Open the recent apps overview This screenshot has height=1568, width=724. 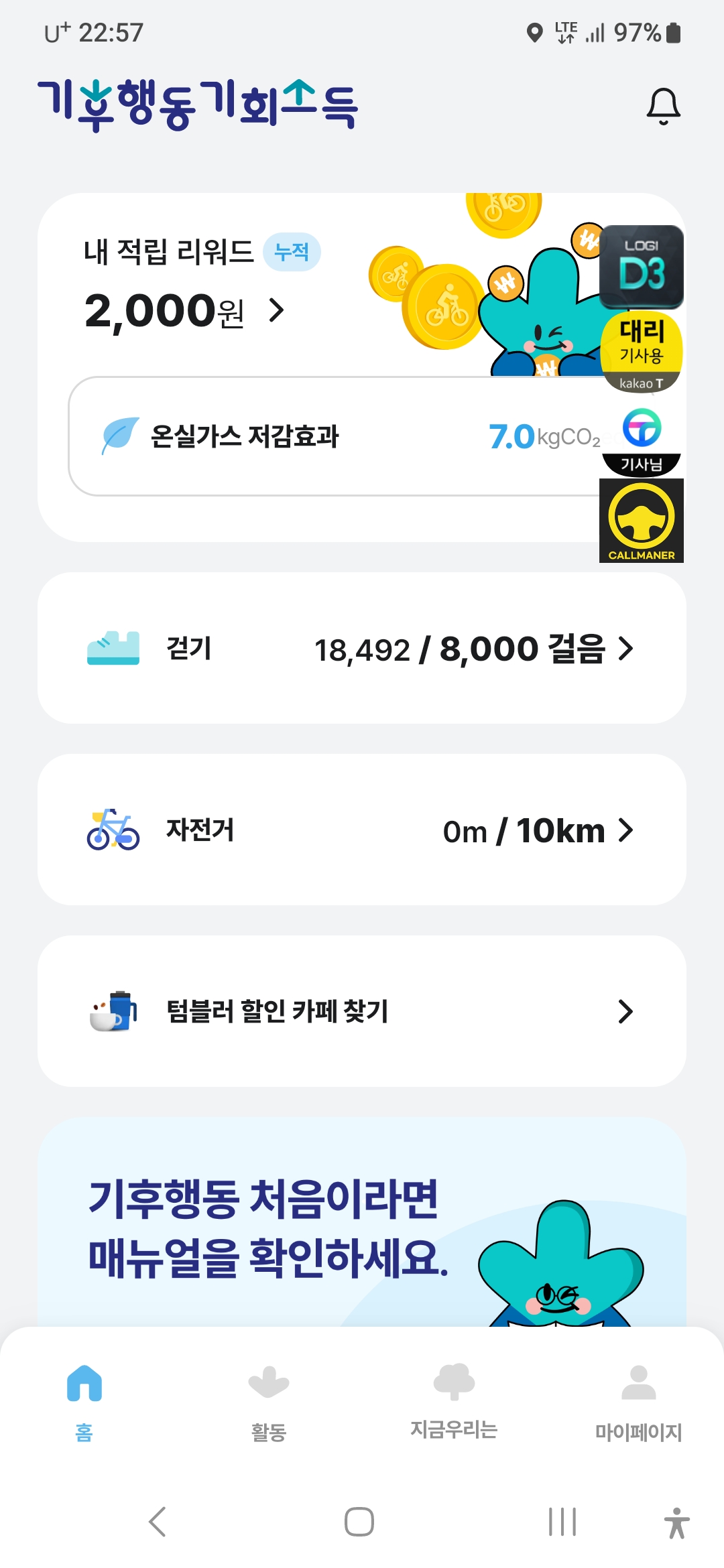tap(562, 1521)
